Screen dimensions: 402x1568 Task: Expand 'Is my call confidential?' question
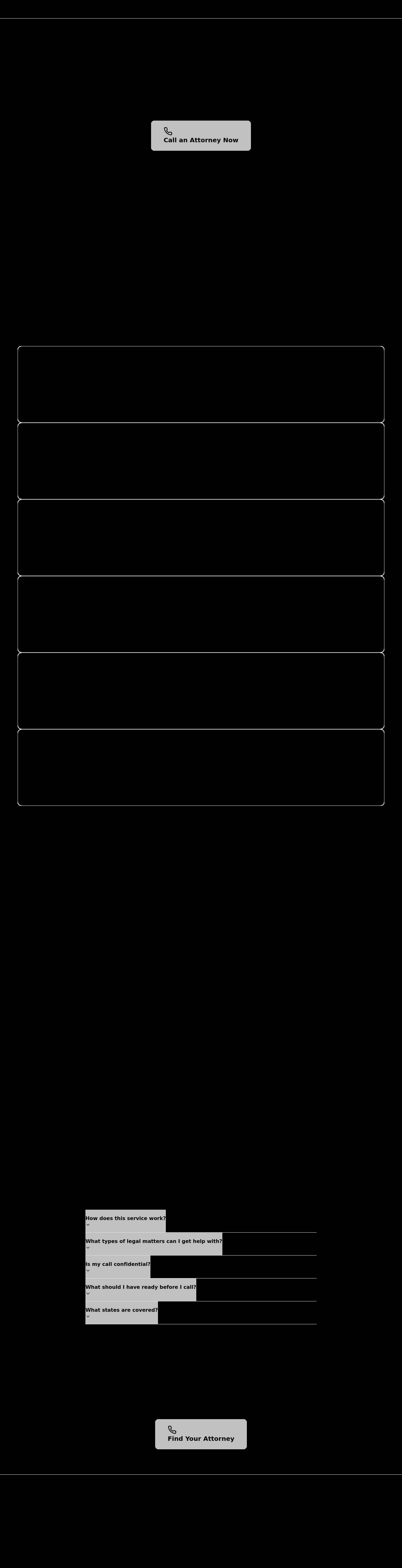(x=117, y=1267)
